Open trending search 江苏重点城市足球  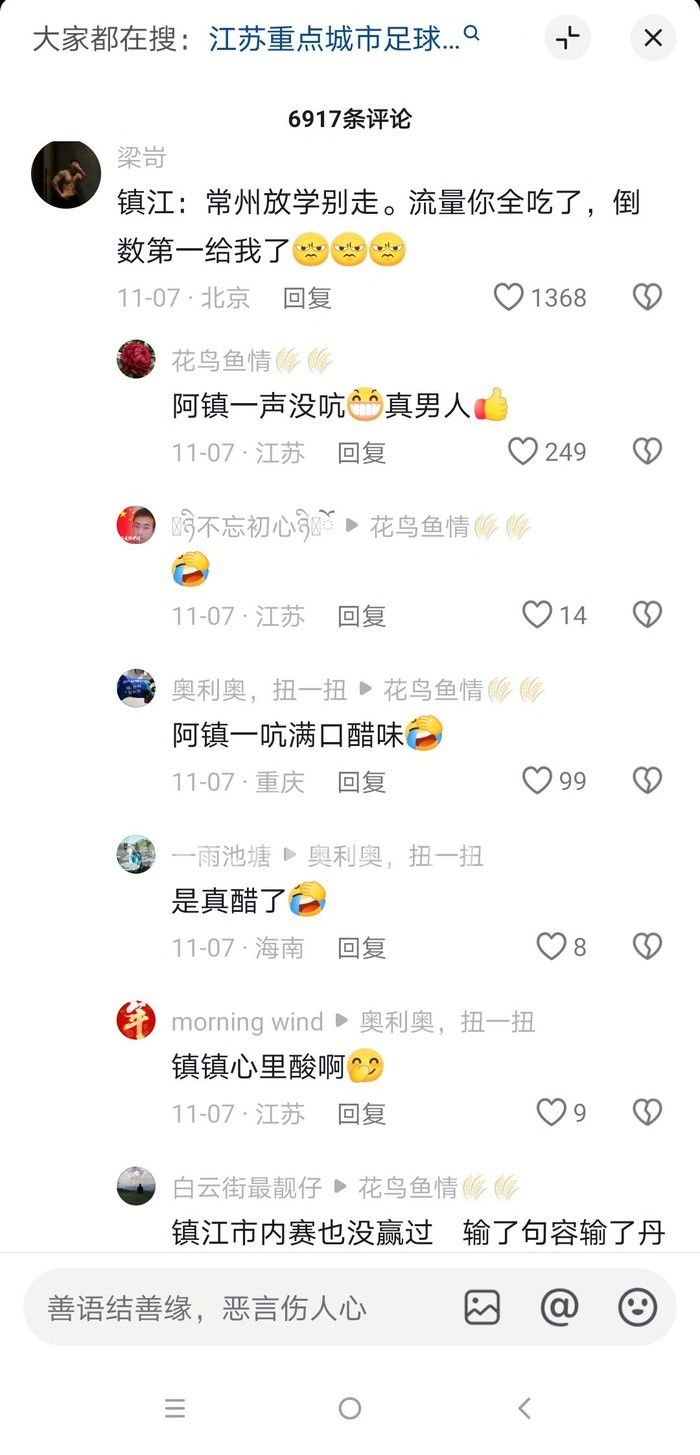tap(335, 39)
